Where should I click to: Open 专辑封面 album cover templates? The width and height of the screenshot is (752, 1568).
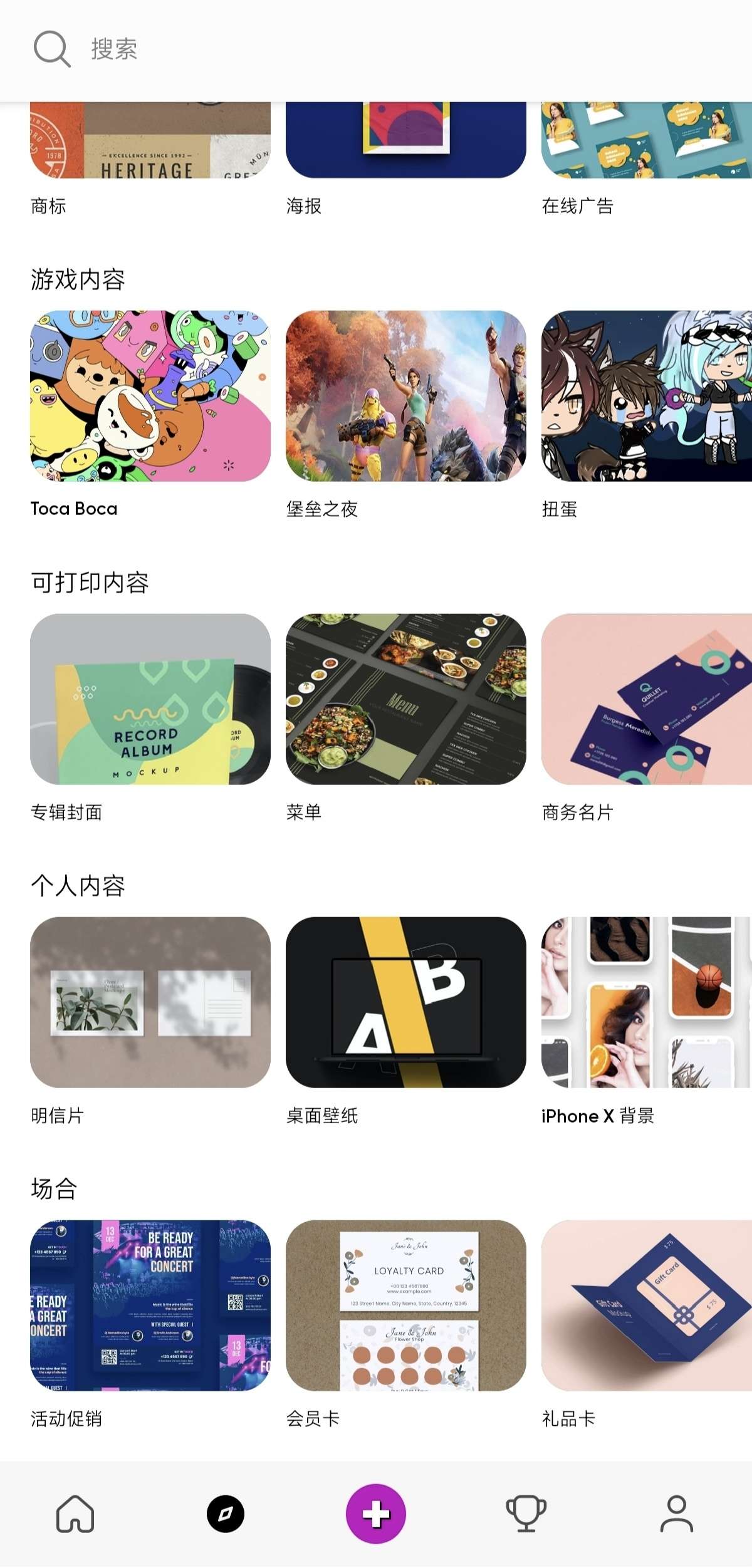point(150,699)
